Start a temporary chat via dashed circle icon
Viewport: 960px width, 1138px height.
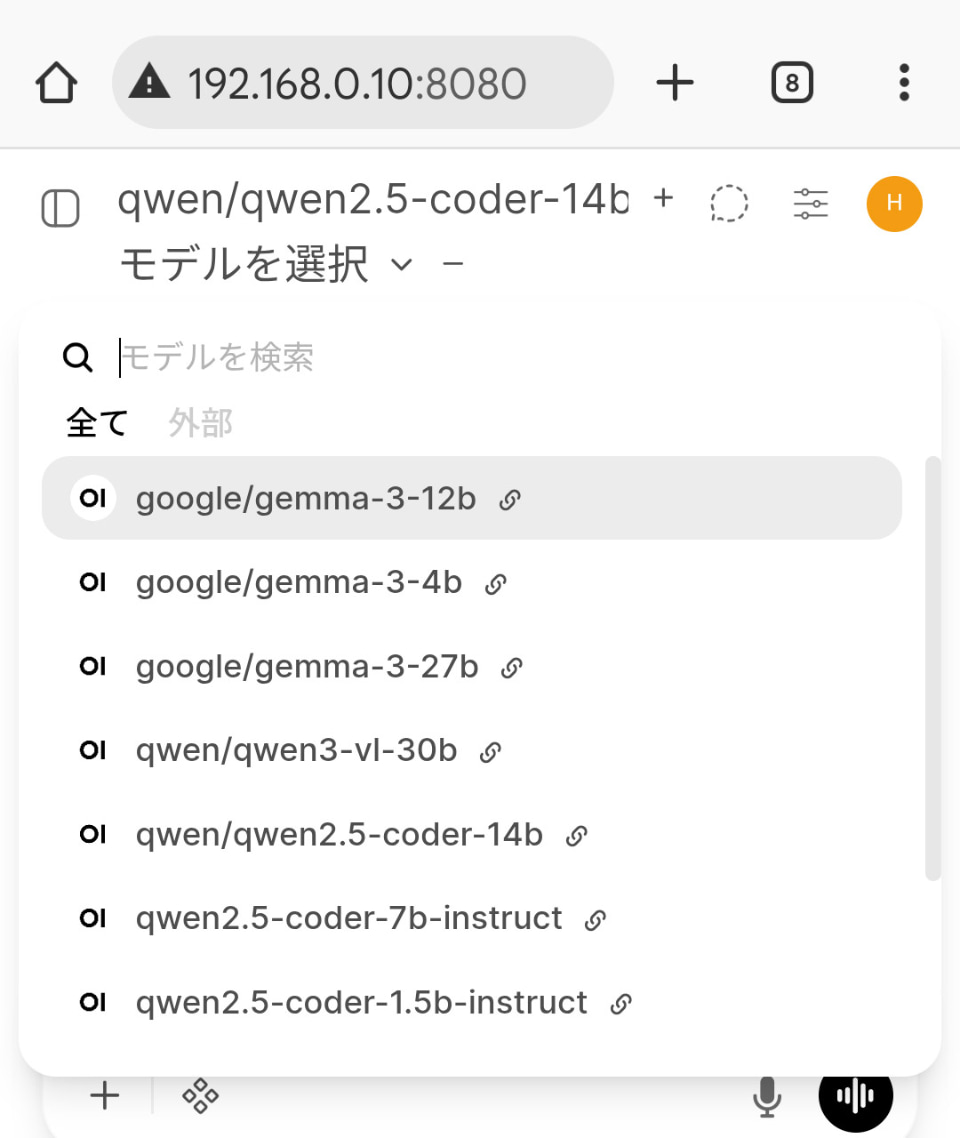pos(729,204)
